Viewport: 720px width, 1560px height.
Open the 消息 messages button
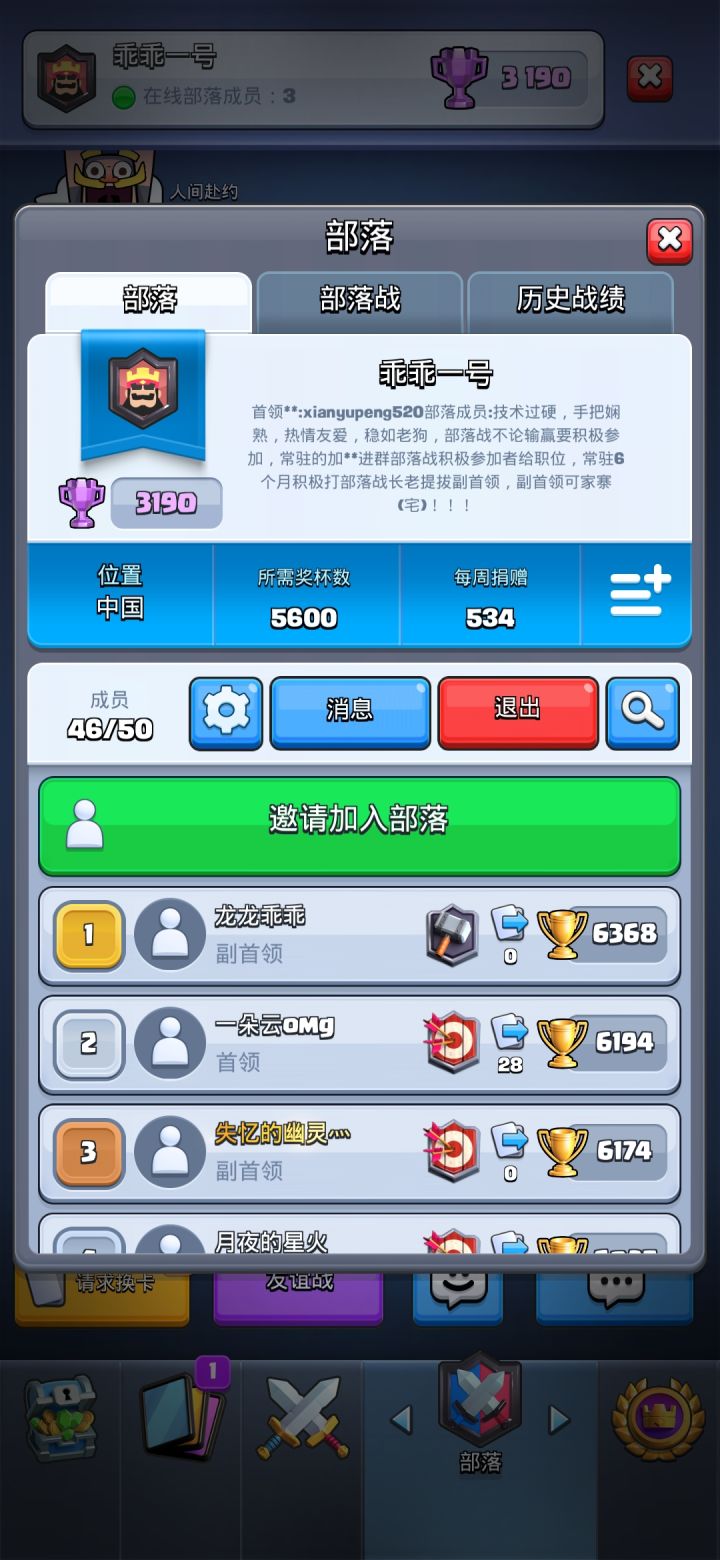pos(351,711)
